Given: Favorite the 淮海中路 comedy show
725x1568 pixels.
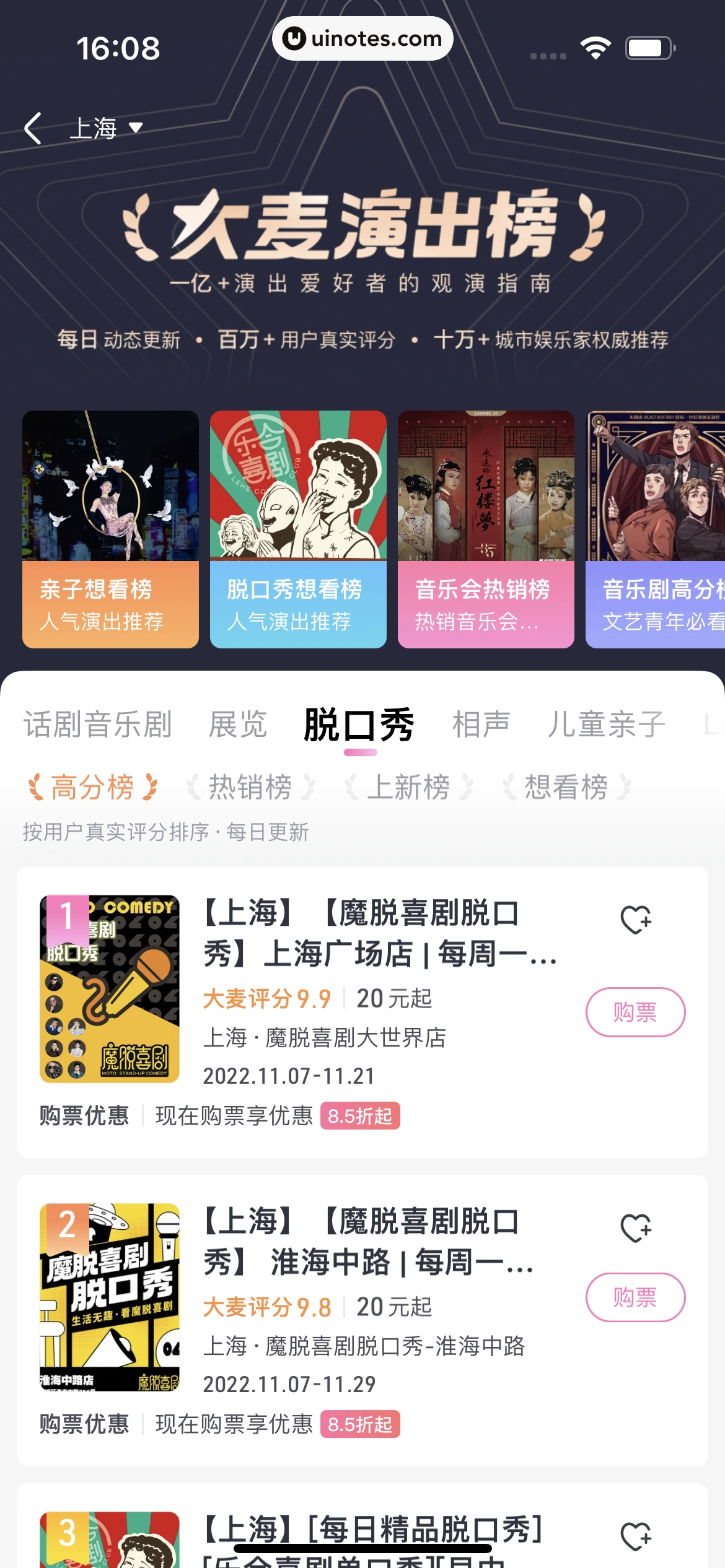Looking at the screenshot, I should (636, 1228).
